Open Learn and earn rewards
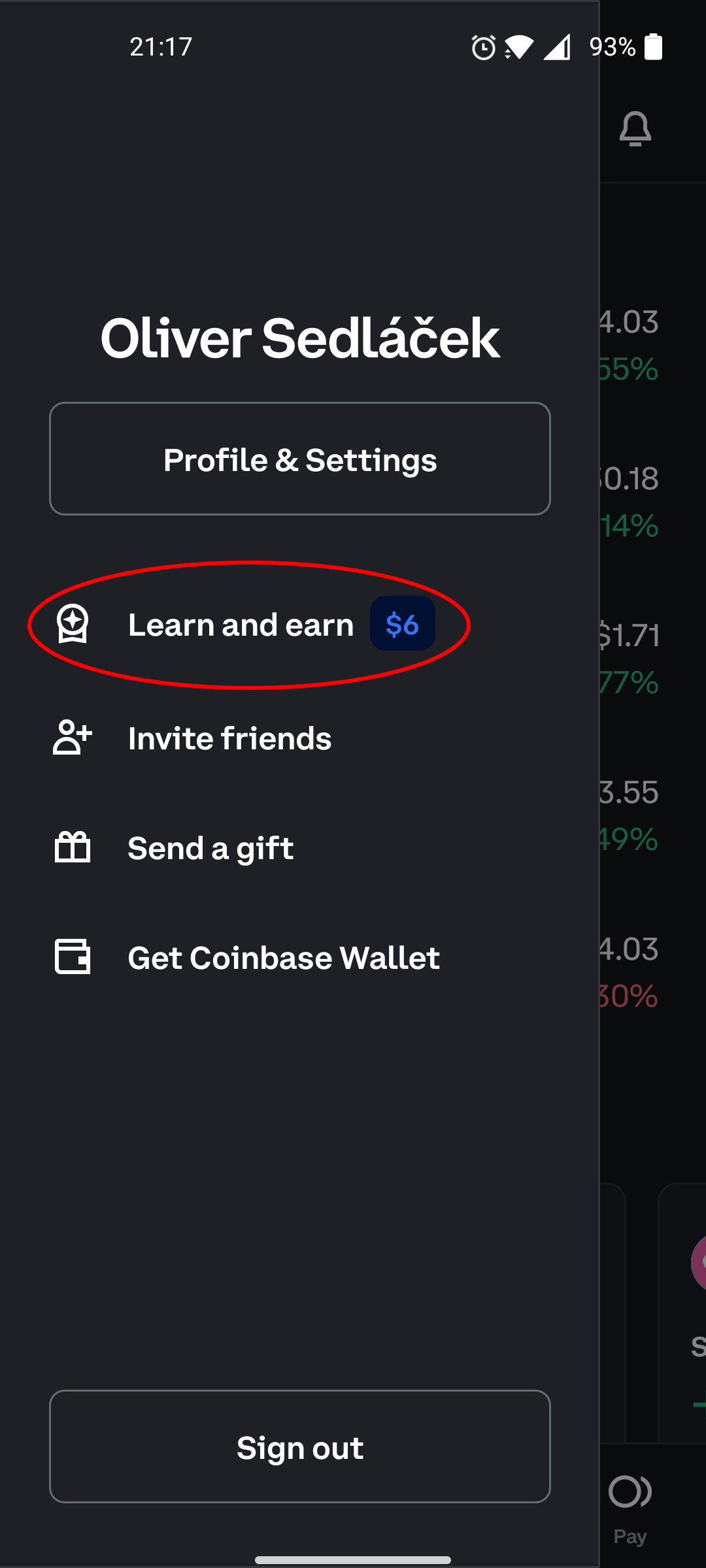 [x=300, y=625]
